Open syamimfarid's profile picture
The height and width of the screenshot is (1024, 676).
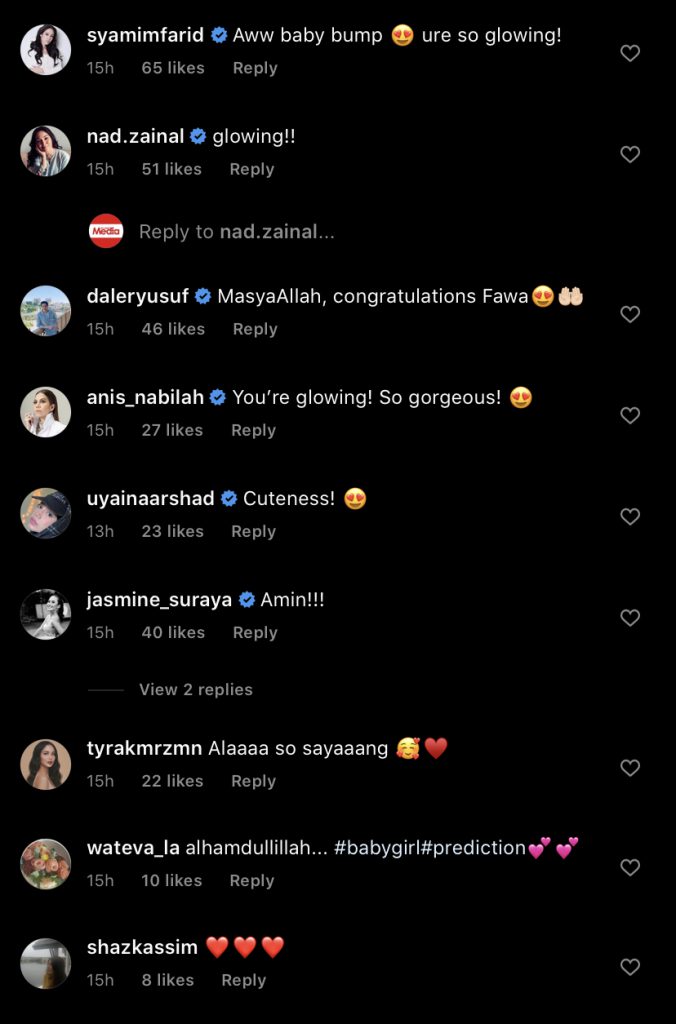[x=46, y=50]
